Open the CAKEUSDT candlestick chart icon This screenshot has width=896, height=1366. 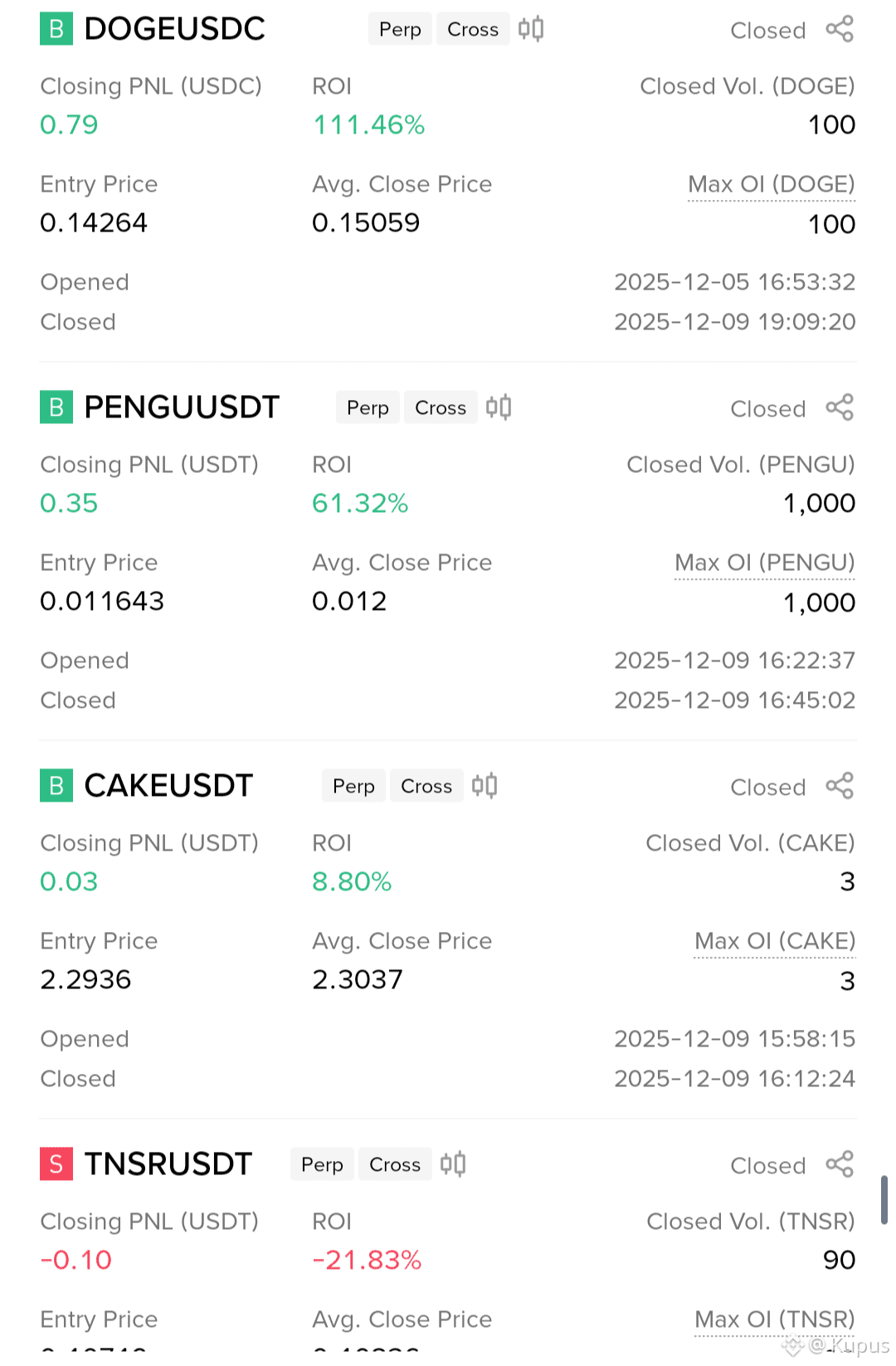[485, 786]
